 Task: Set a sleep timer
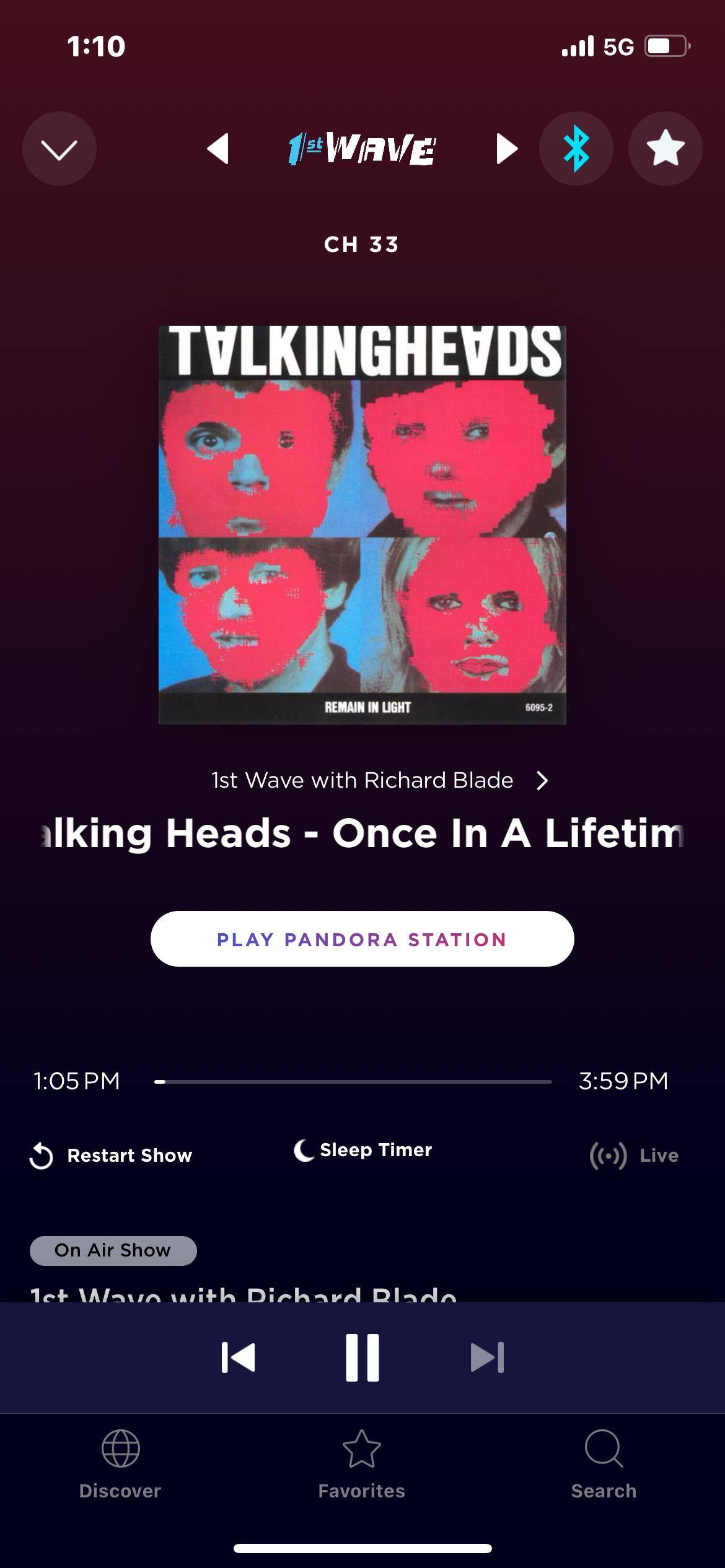pos(363,1150)
